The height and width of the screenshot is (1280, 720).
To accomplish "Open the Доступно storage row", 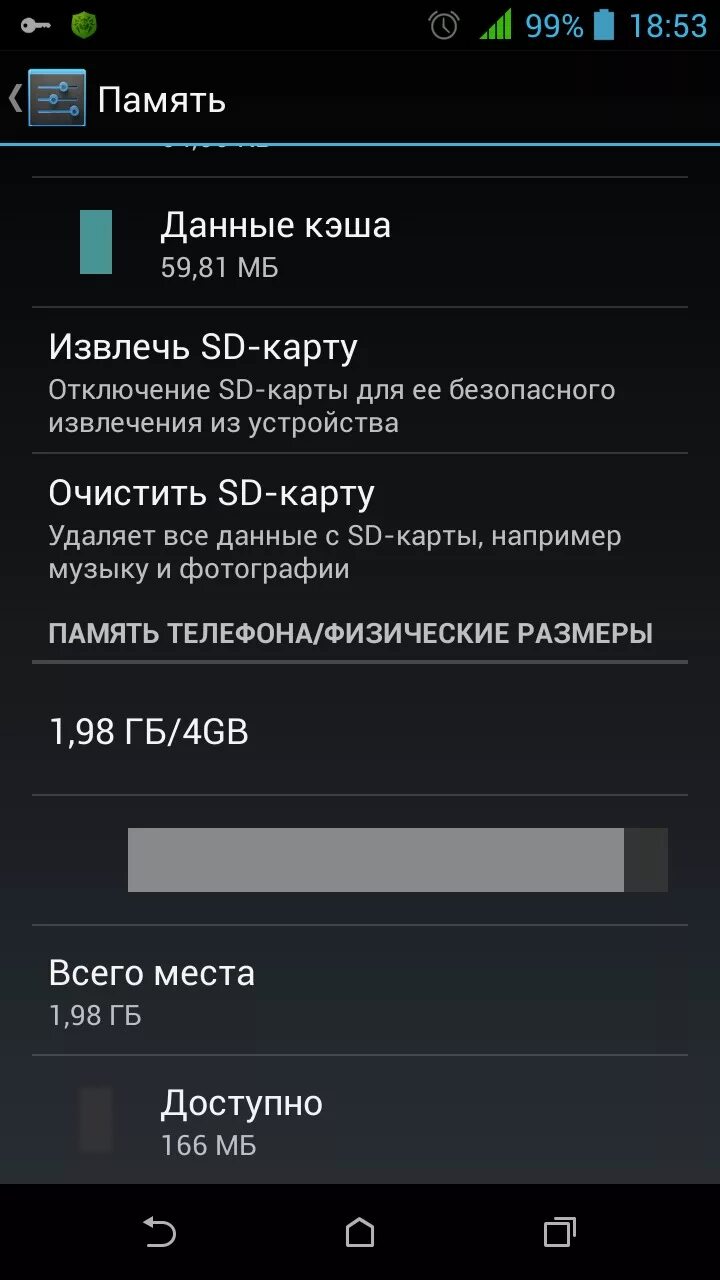I will (360, 1120).
